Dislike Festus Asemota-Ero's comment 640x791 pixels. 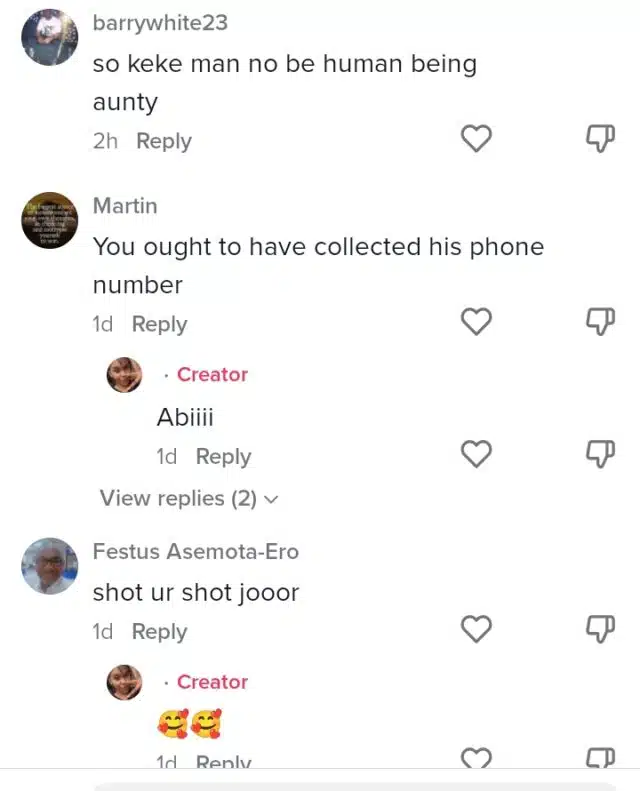[x=598, y=629]
